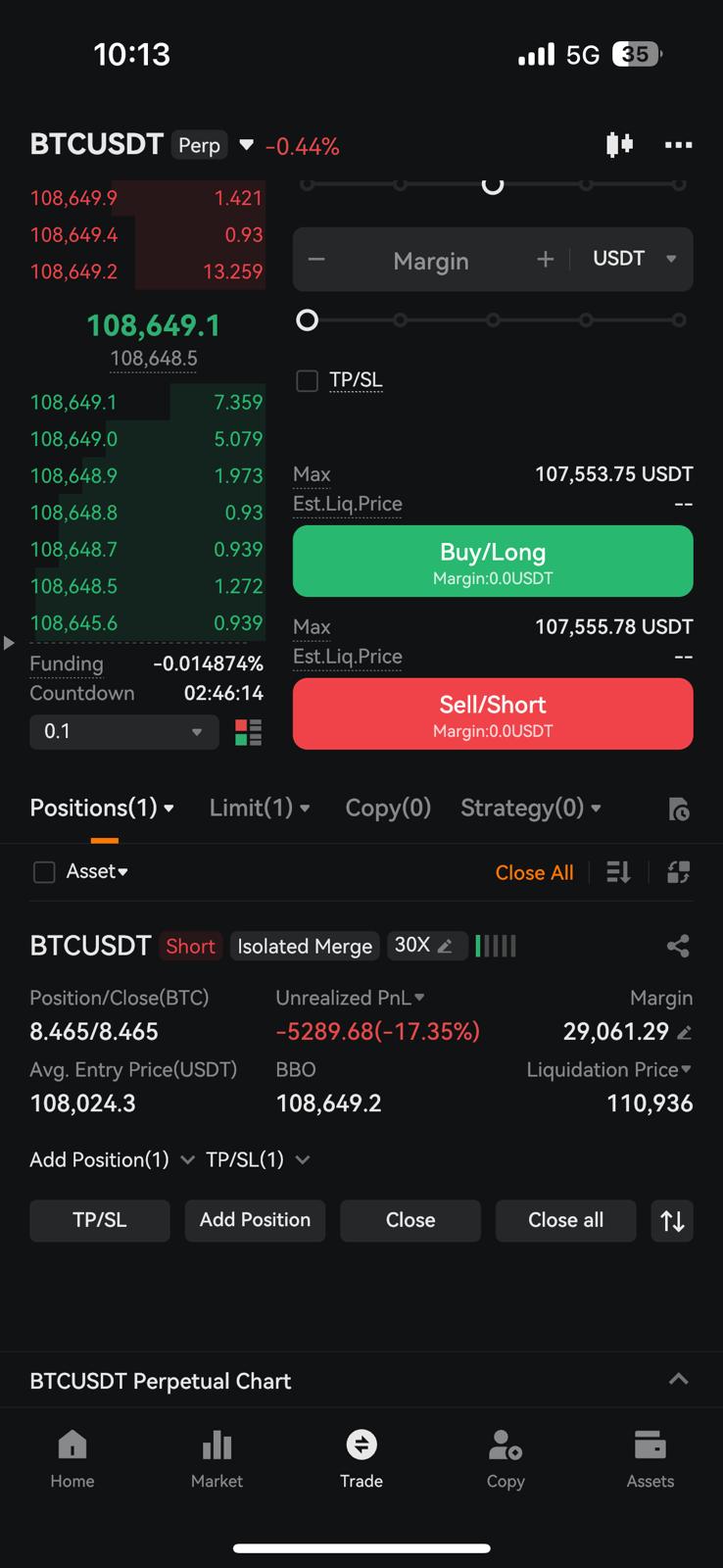
Task: Edit the 30X leverage setting
Action: coord(426,946)
